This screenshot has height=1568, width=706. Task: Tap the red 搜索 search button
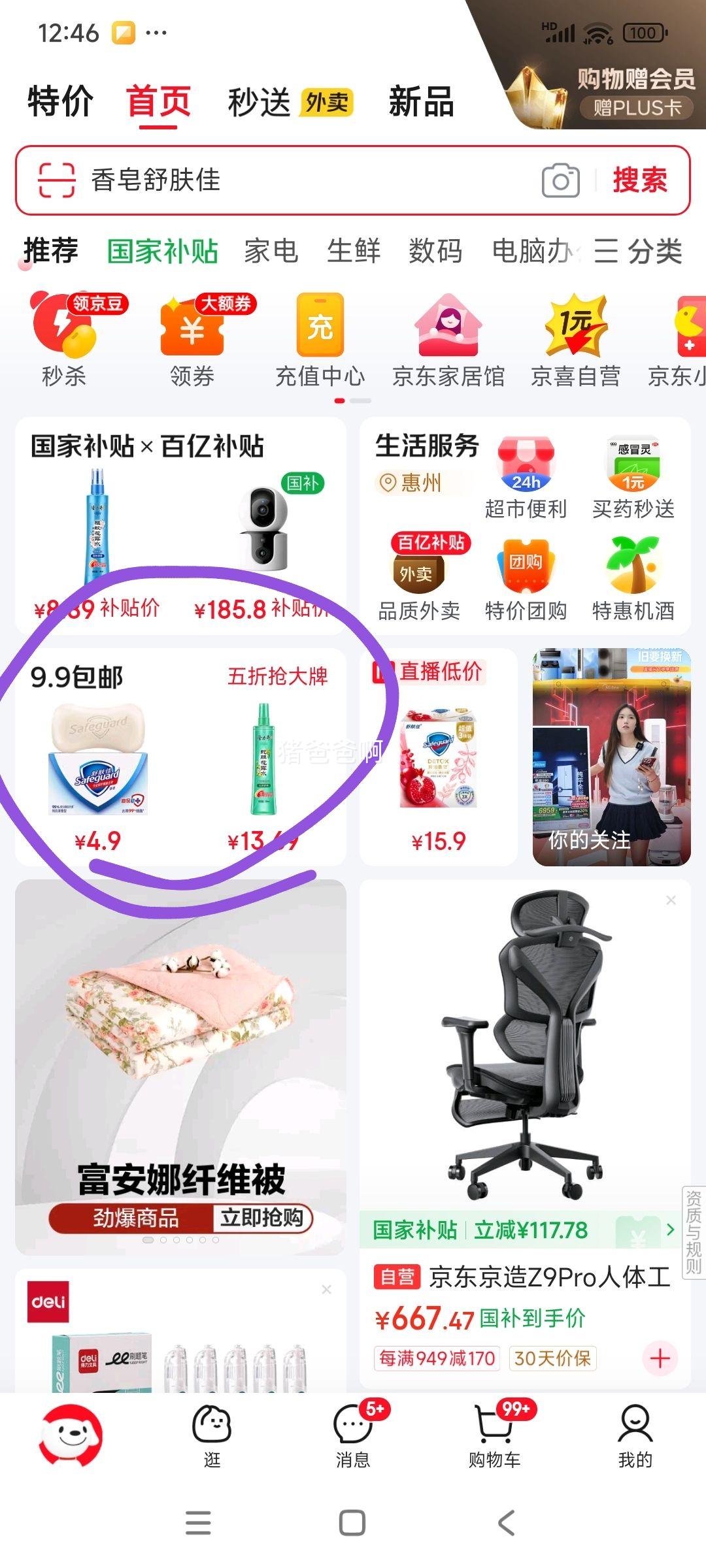(x=639, y=180)
